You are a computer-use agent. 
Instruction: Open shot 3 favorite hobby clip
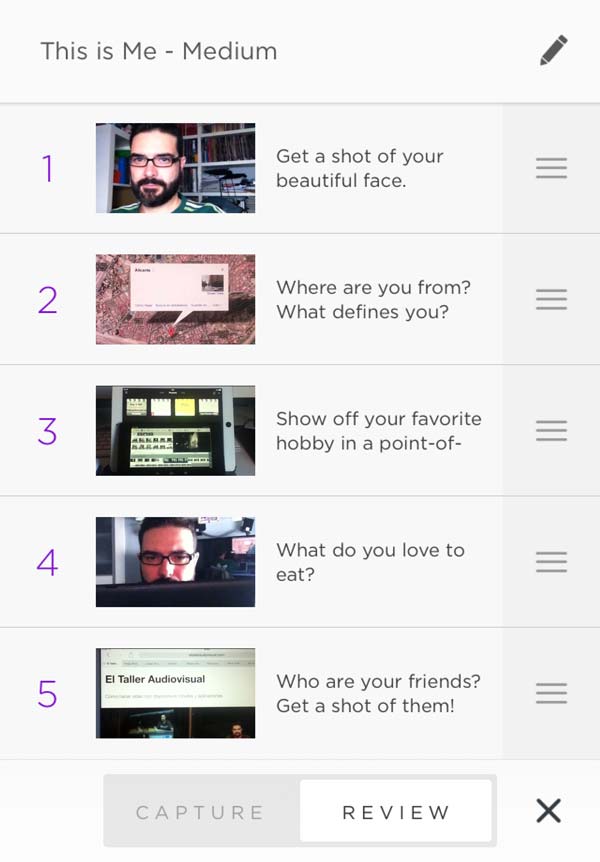pyautogui.click(x=175, y=430)
